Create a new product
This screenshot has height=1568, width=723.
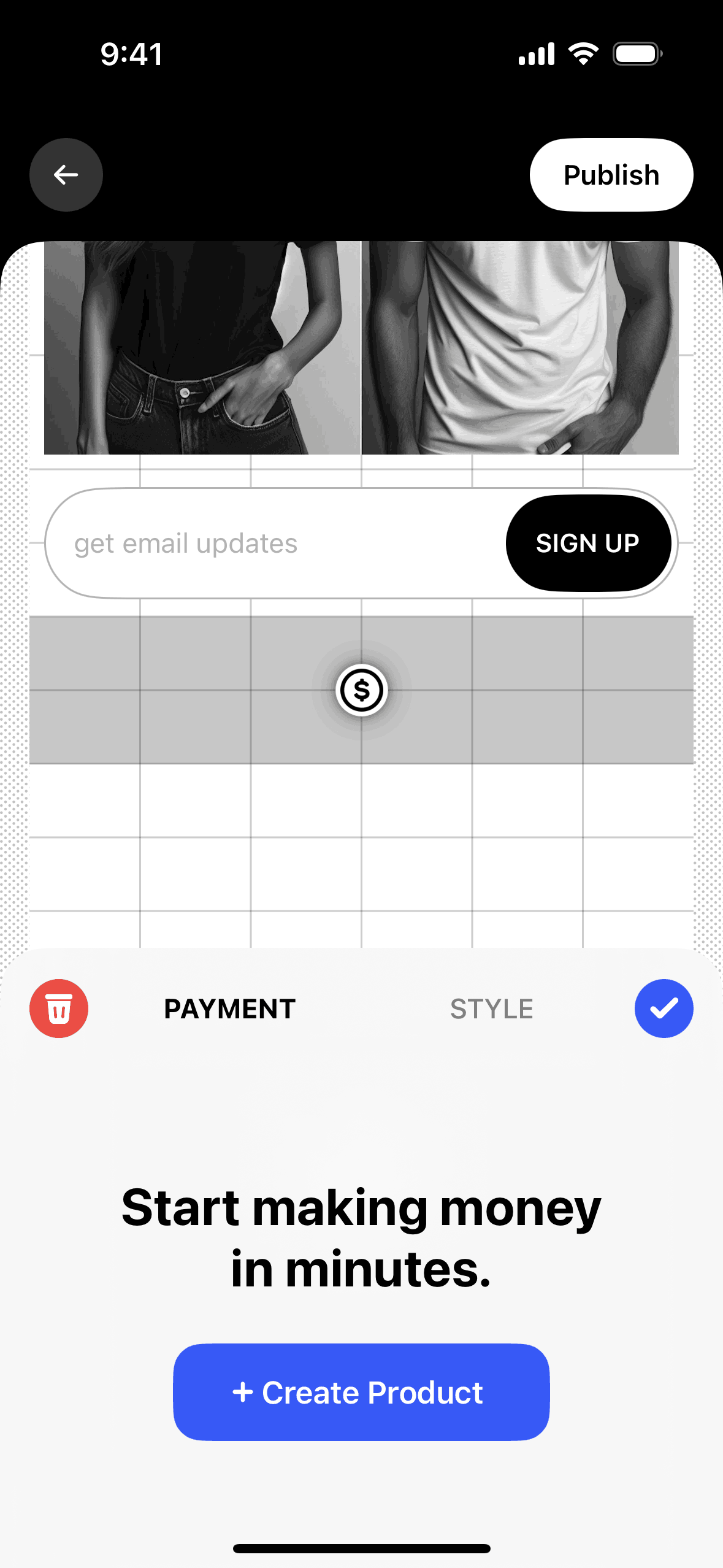tap(361, 1392)
